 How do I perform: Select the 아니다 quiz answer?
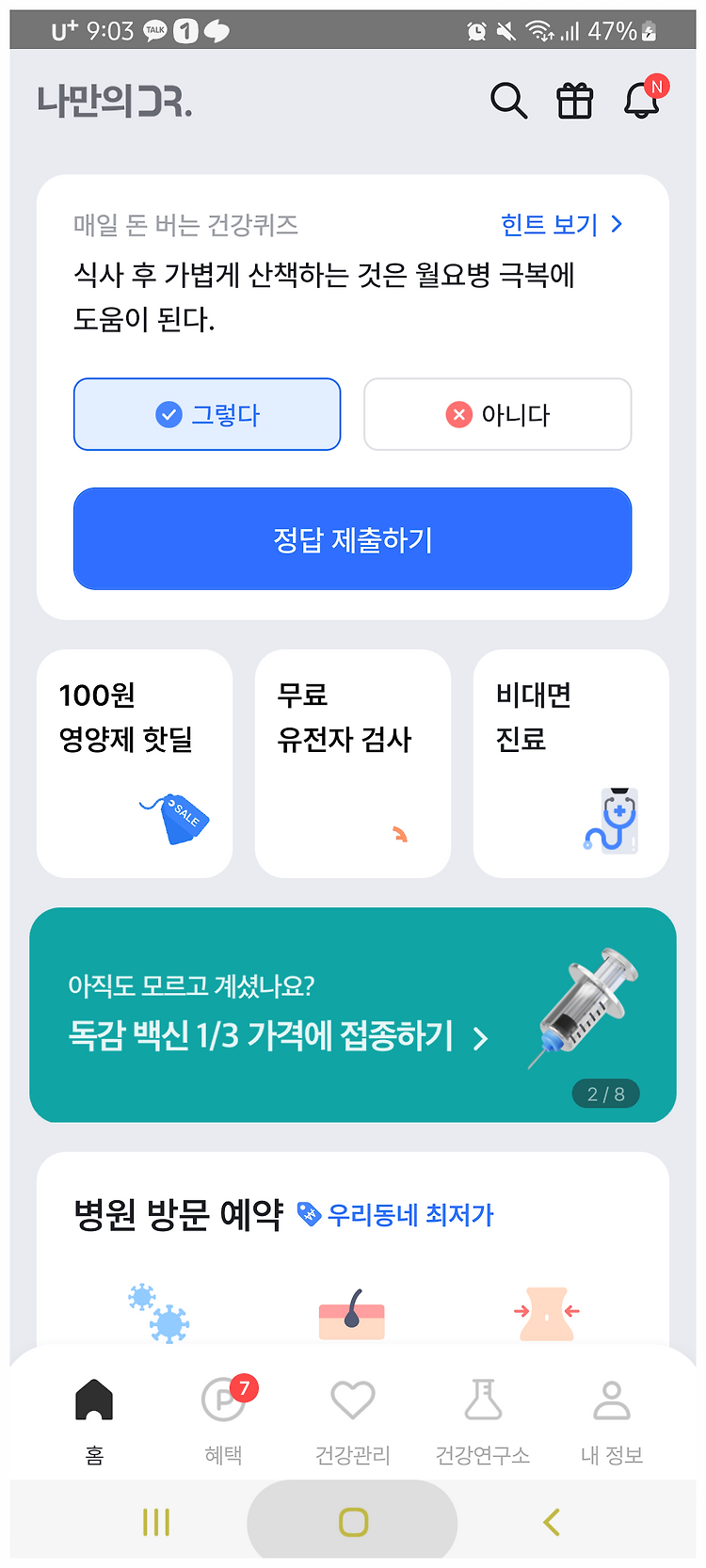tap(497, 414)
